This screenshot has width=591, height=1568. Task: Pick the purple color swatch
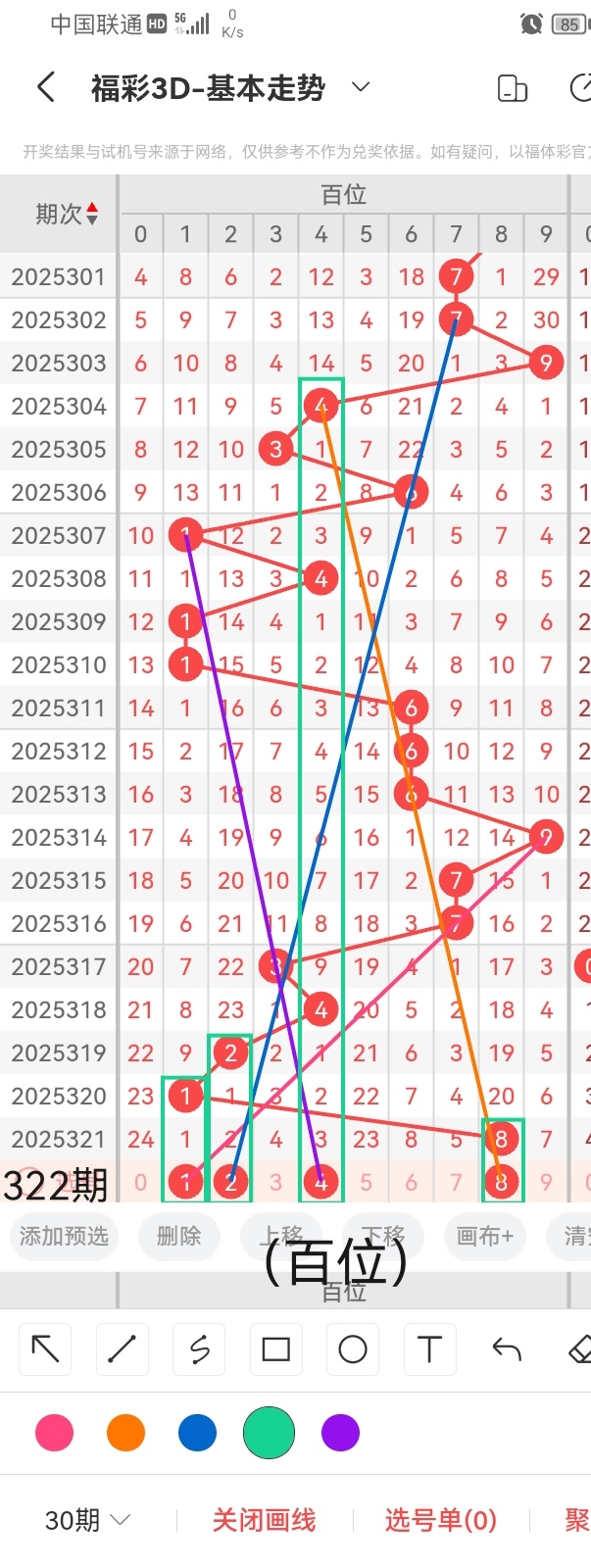coord(340,1433)
